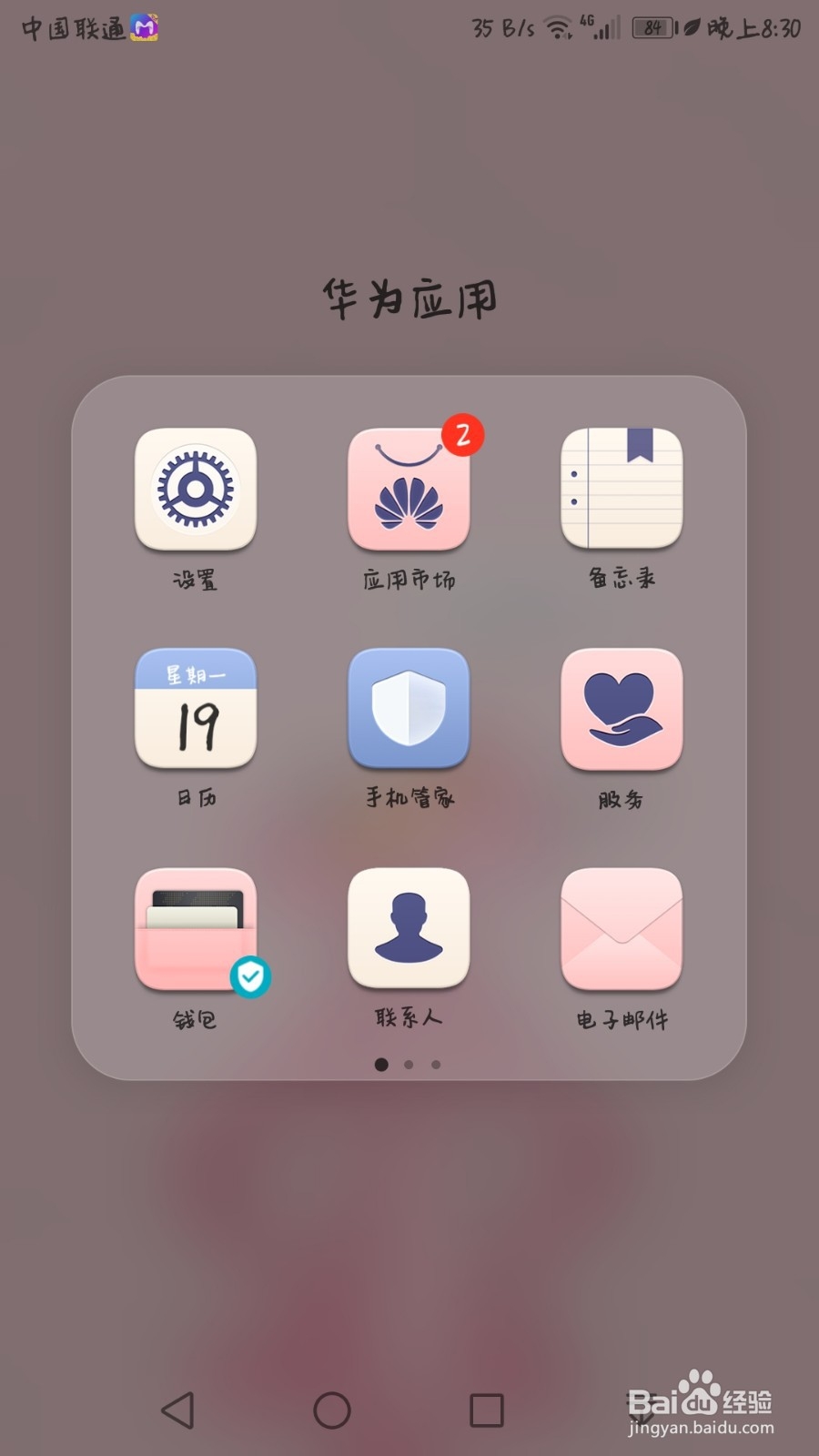Open the 备忘录 Notepad app
The height and width of the screenshot is (1456, 819).
tap(621, 491)
